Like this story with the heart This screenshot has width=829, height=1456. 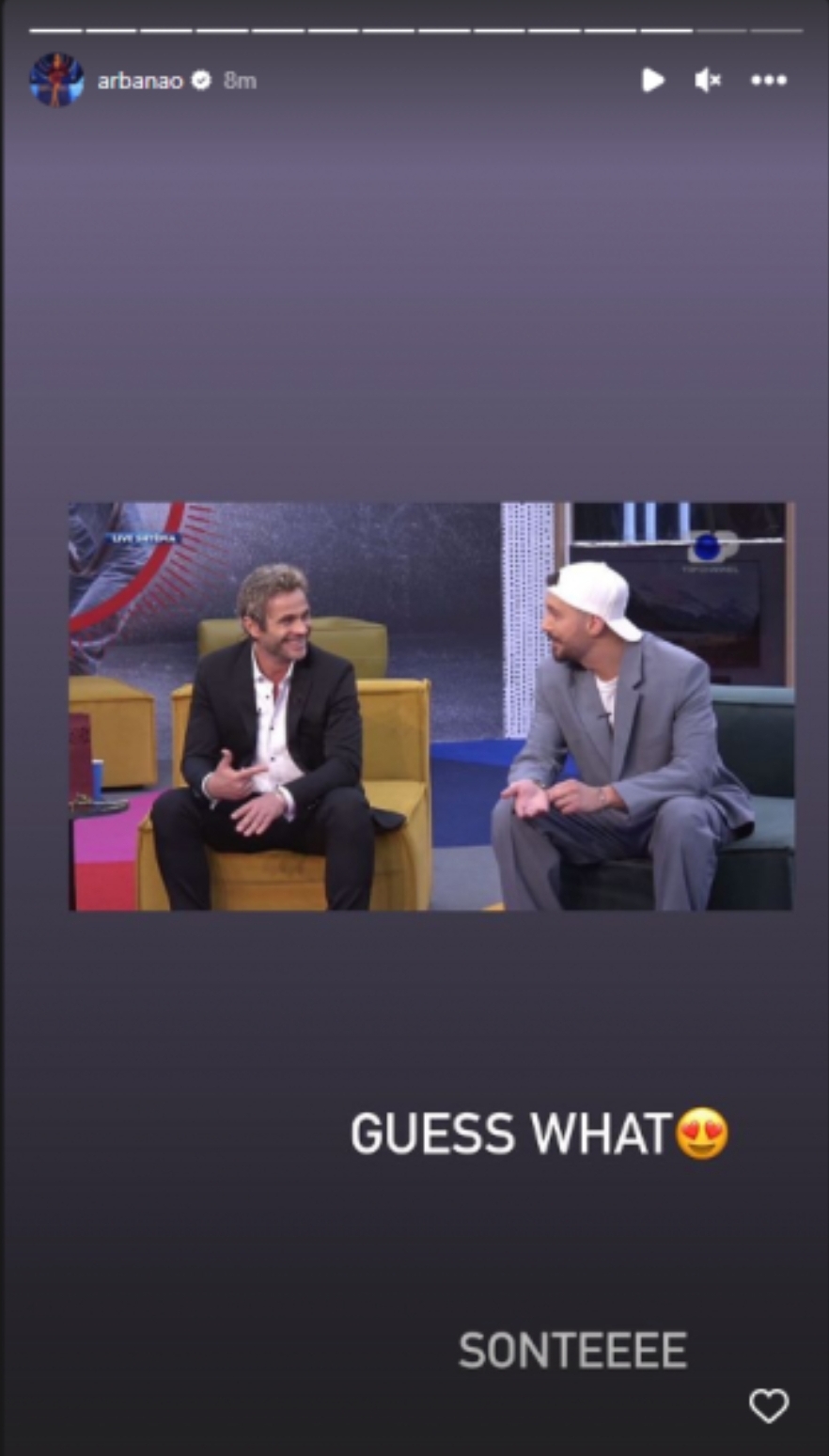click(x=768, y=1406)
